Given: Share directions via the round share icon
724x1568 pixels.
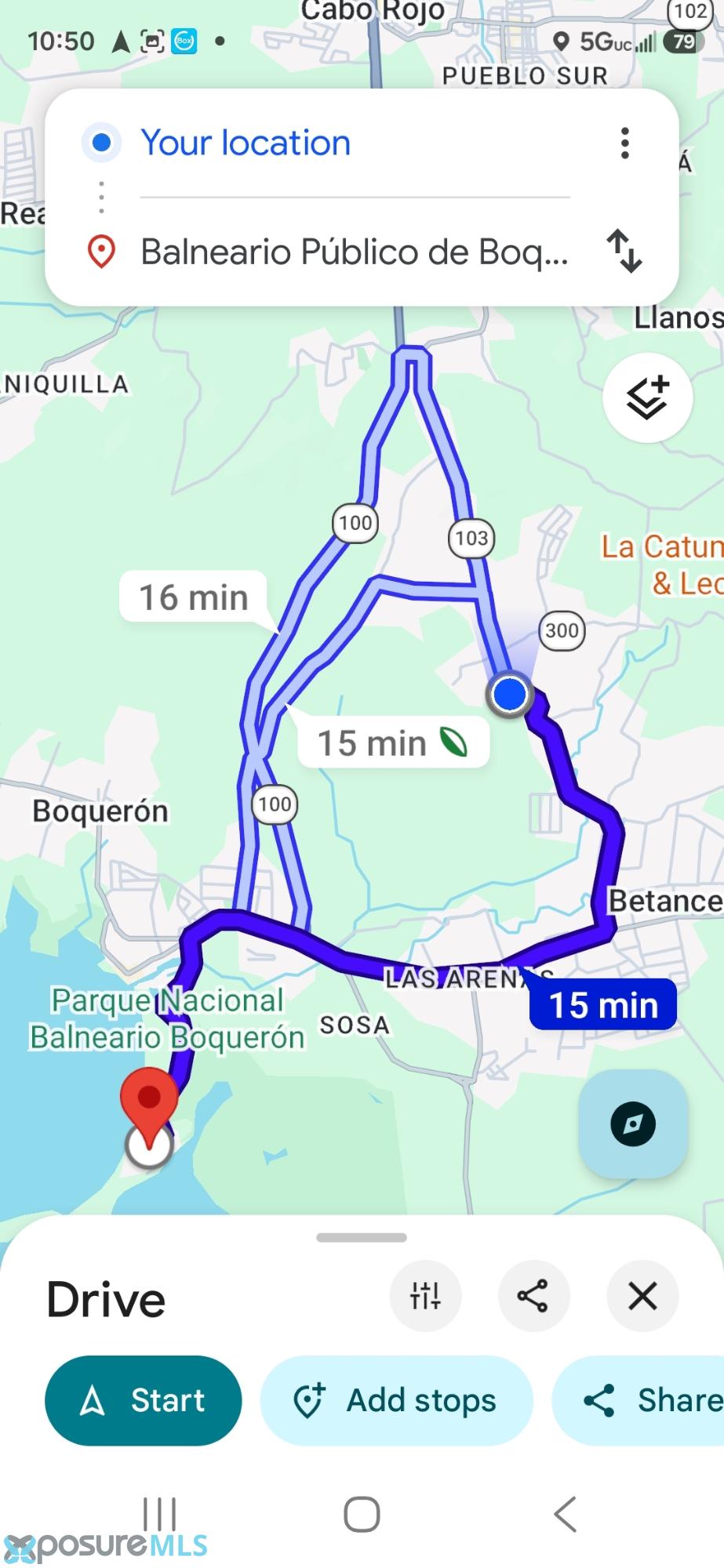Looking at the screenshot, I should [x=533, y=1296].
